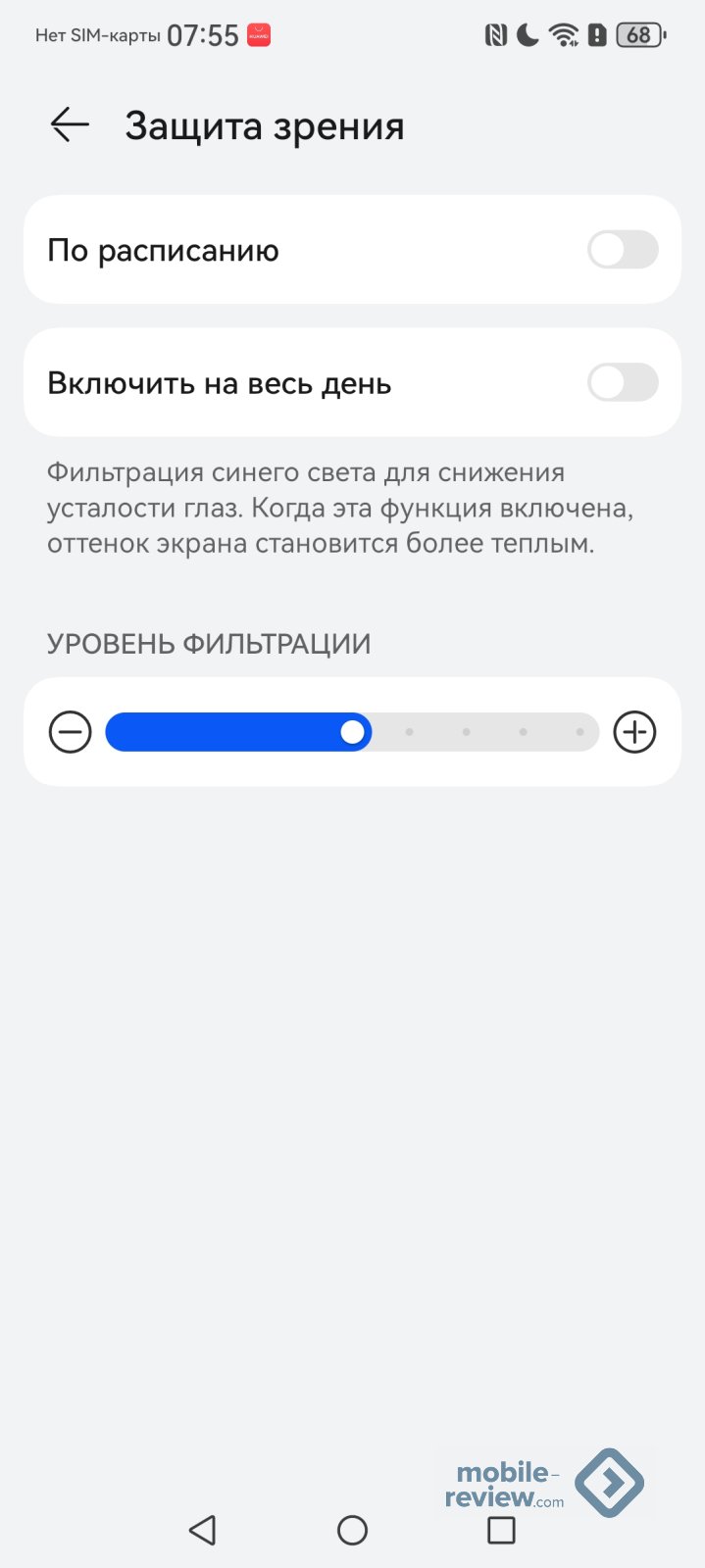The image size is (705, 1568).
Task: Enable the По расписанию switch
Action: point(622,250)
